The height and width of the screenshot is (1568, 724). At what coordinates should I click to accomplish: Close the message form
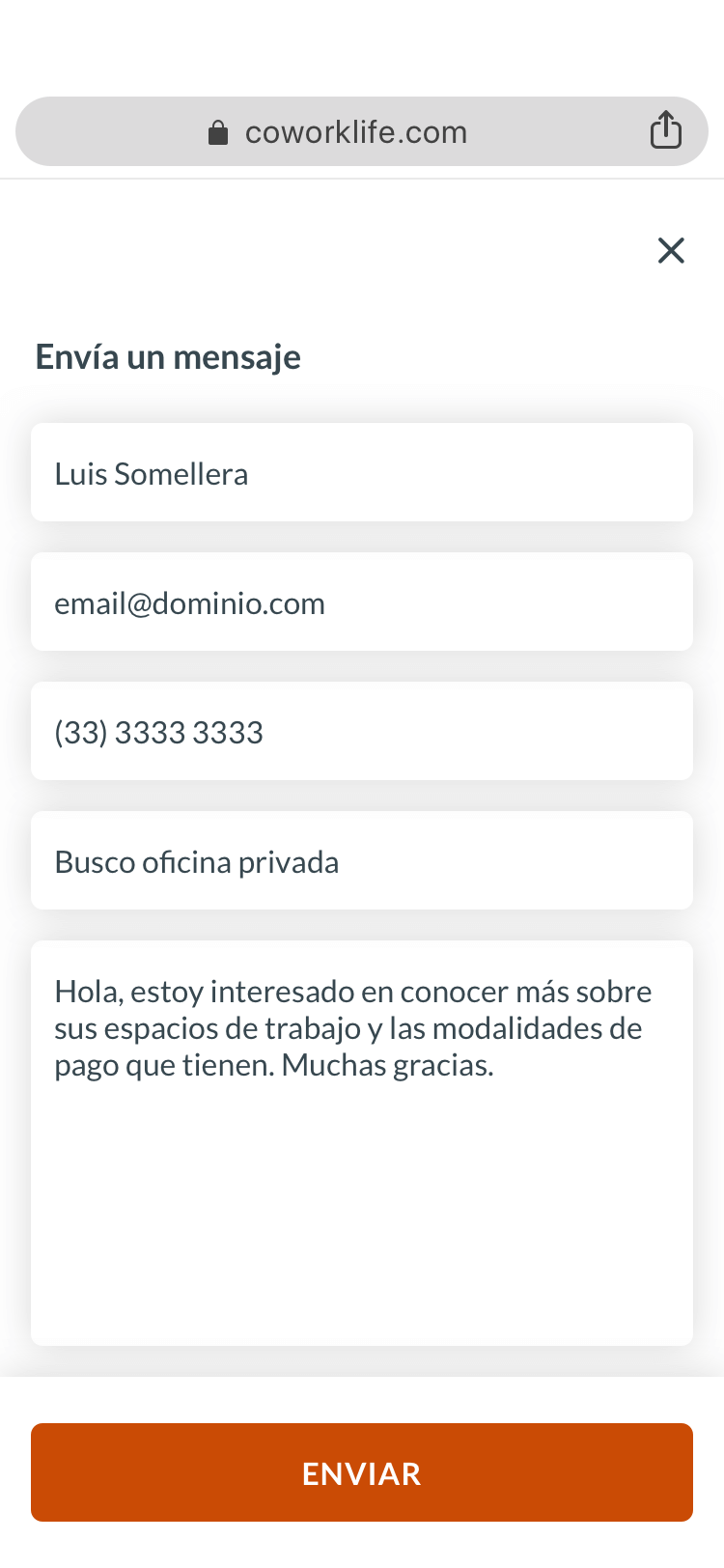(671, 251)
